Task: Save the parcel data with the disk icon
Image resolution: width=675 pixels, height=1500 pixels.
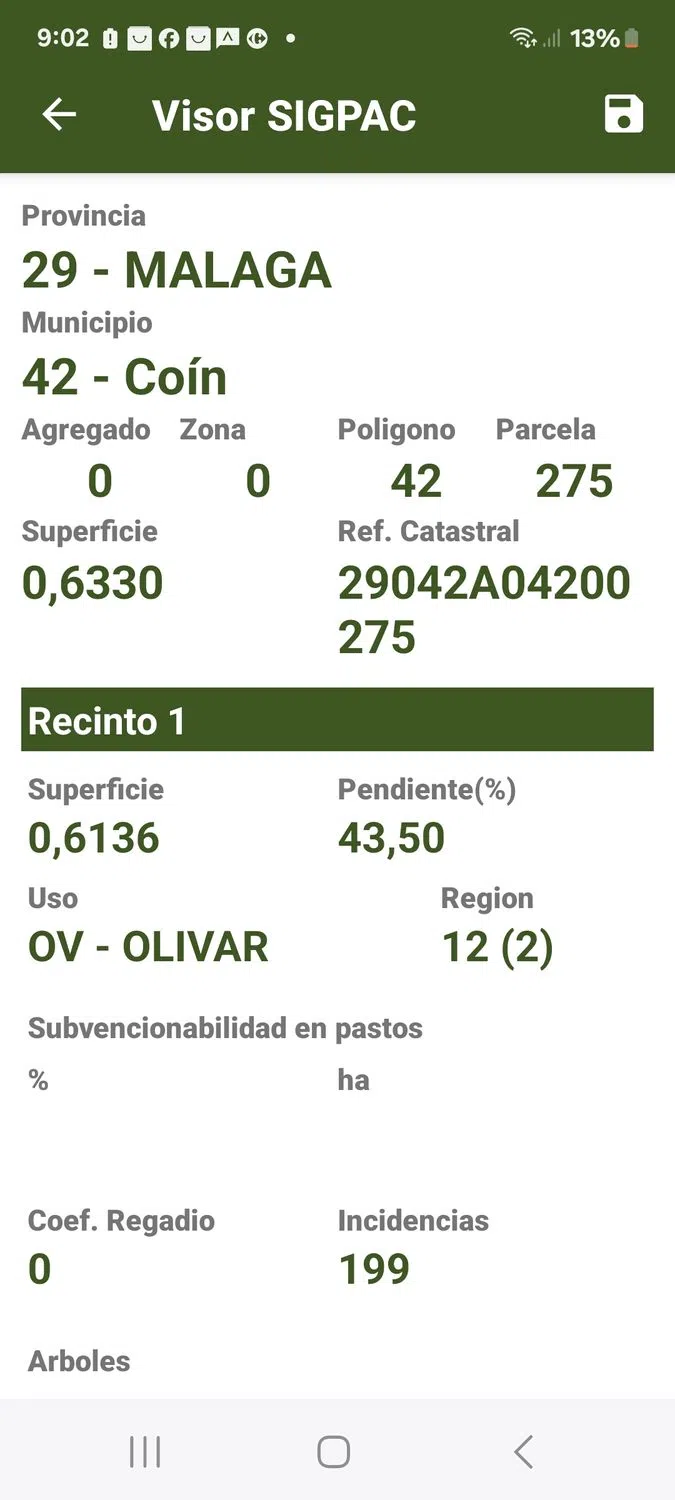Action: click(624, 114)
